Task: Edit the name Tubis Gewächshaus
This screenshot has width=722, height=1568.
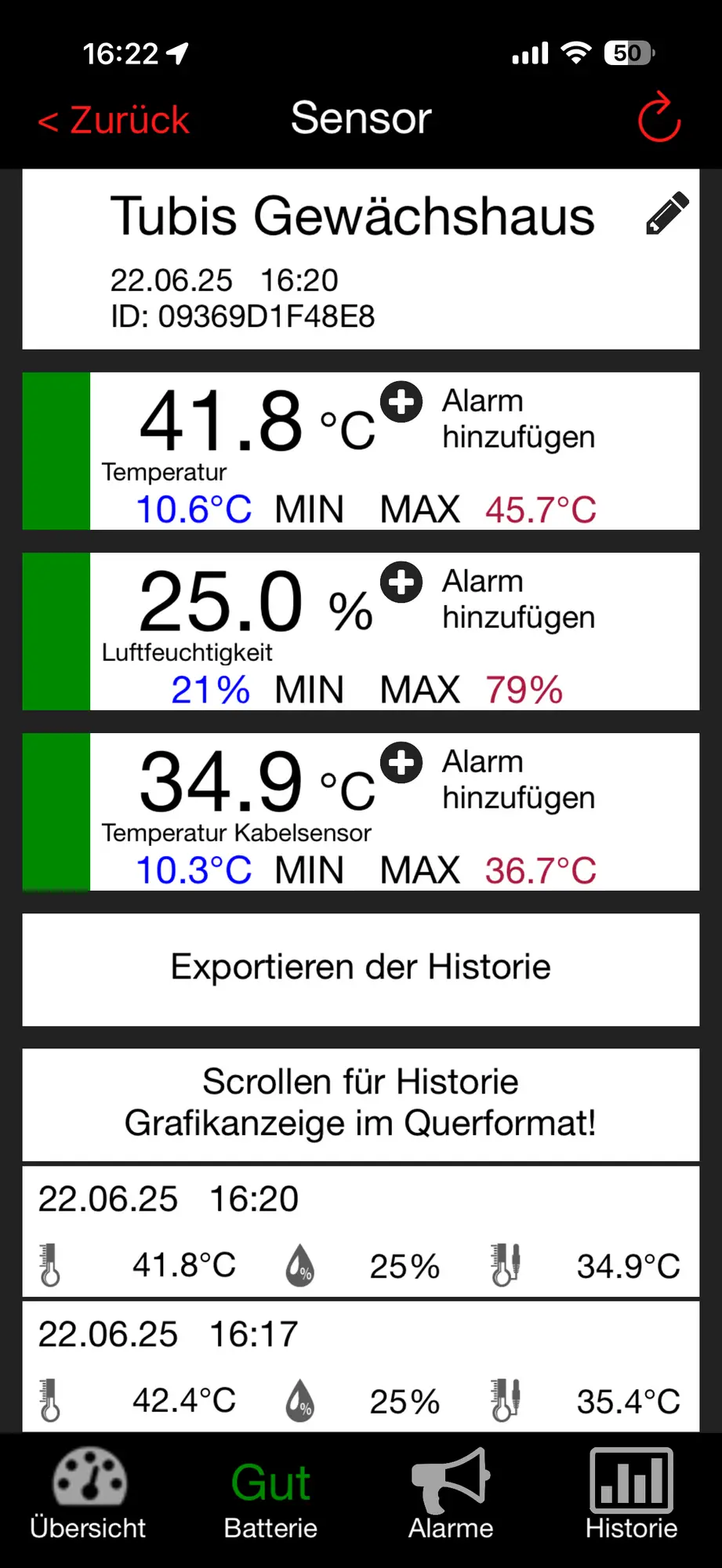Action: 667,213
